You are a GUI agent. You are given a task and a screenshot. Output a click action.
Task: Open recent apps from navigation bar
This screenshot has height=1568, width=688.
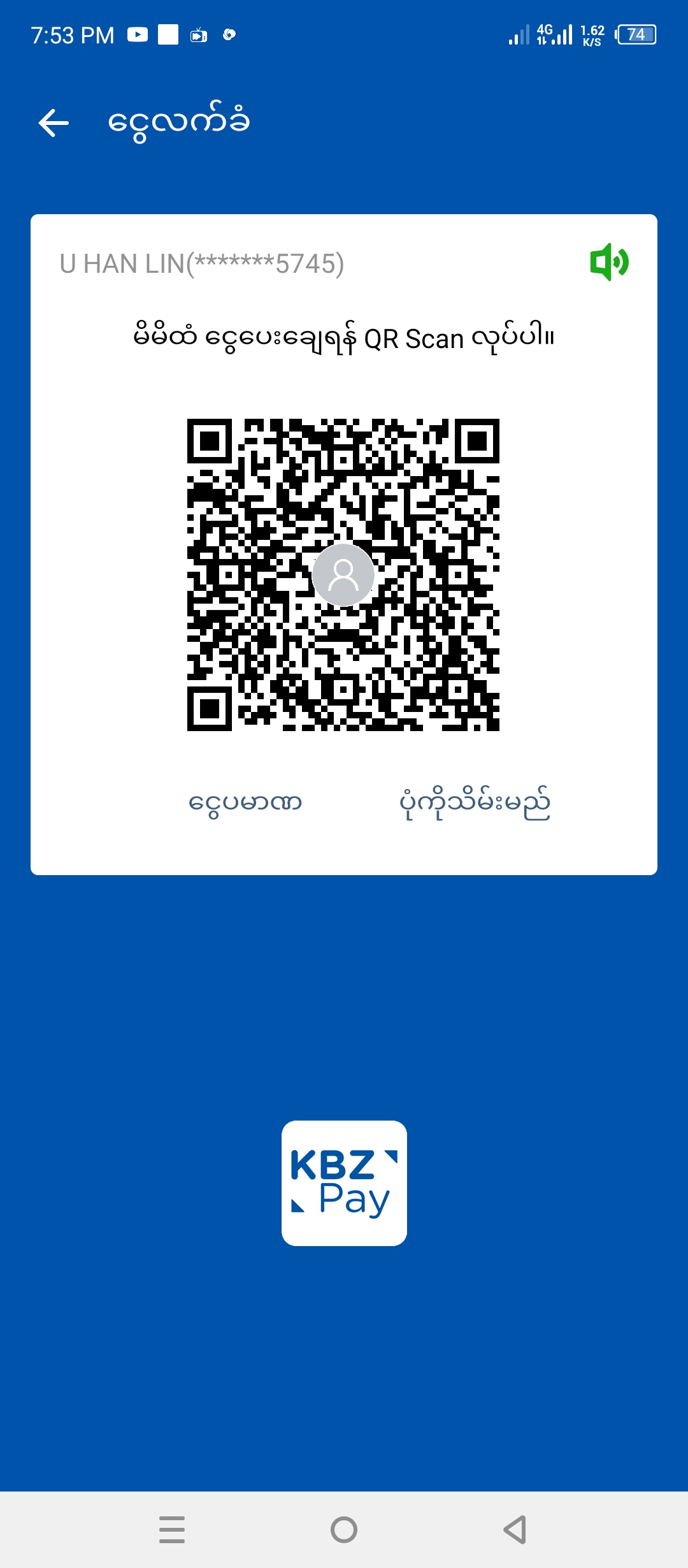[172, 1529]
